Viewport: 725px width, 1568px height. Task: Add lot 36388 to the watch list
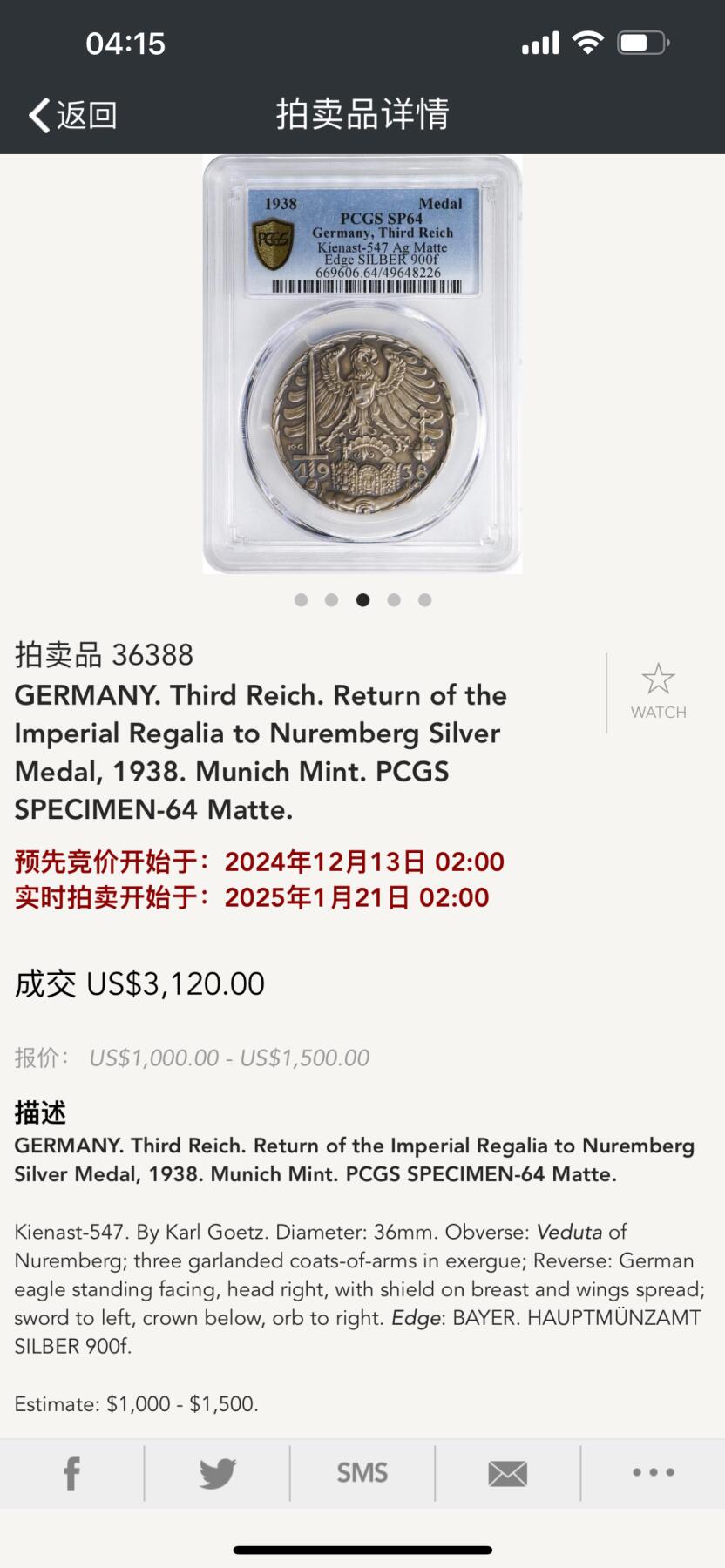coord(658,692)
